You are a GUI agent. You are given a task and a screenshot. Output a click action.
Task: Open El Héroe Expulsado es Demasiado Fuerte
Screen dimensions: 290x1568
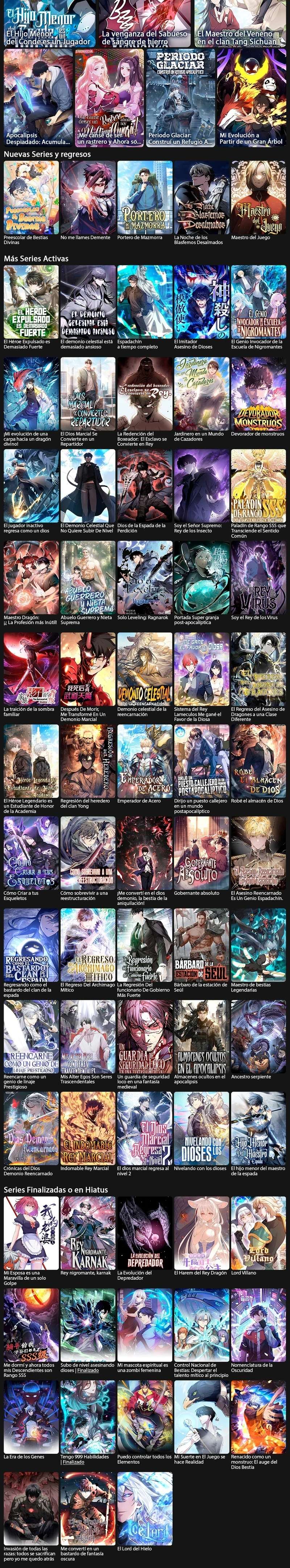point(31,302)
